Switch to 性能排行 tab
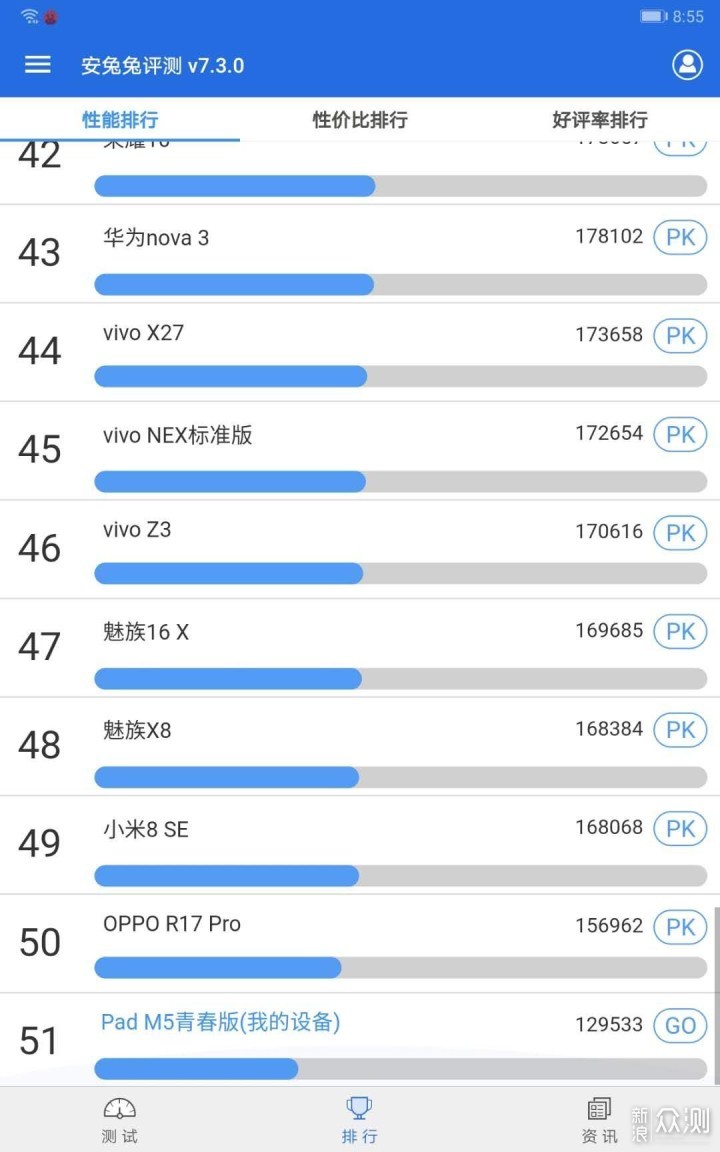 point(120,120)
